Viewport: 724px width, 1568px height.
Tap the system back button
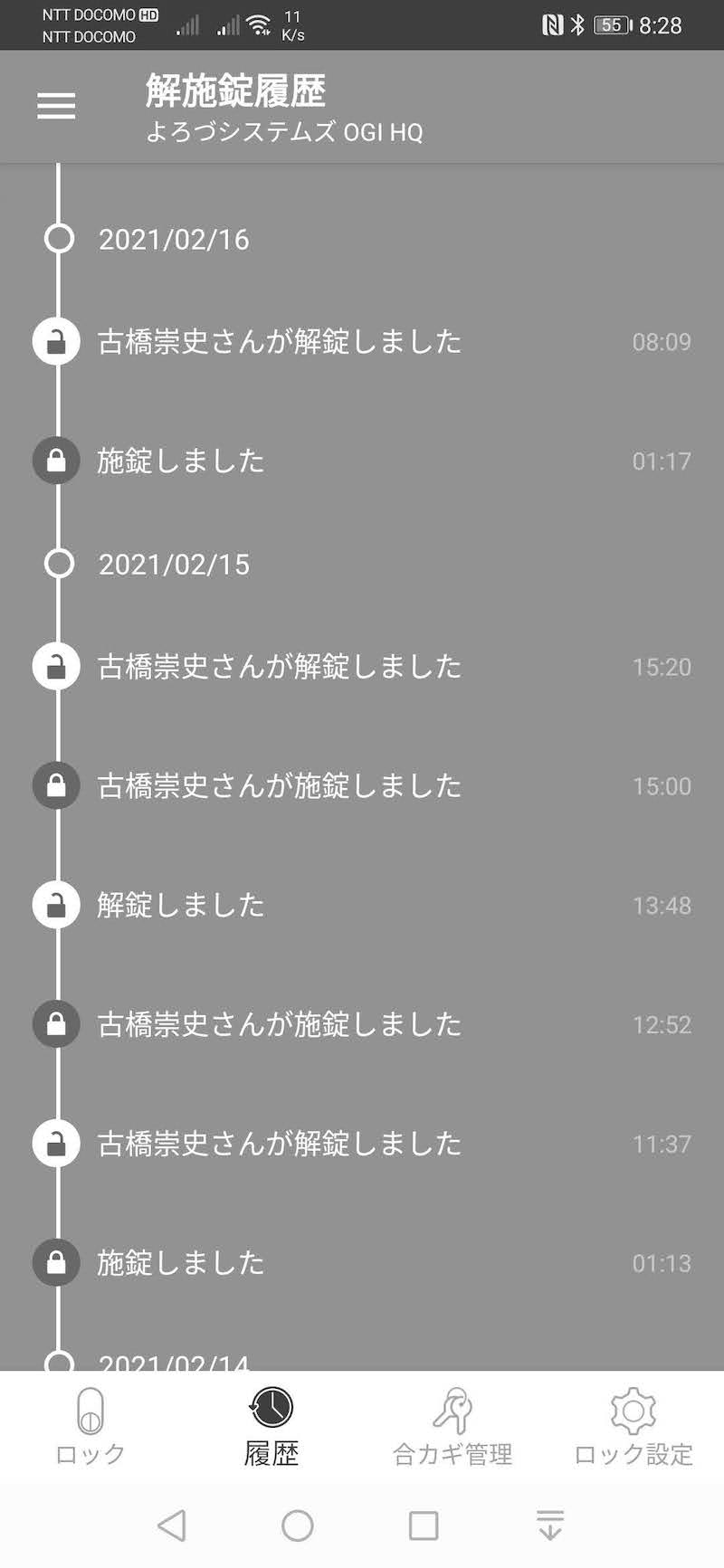click(x=172, y=1525)
